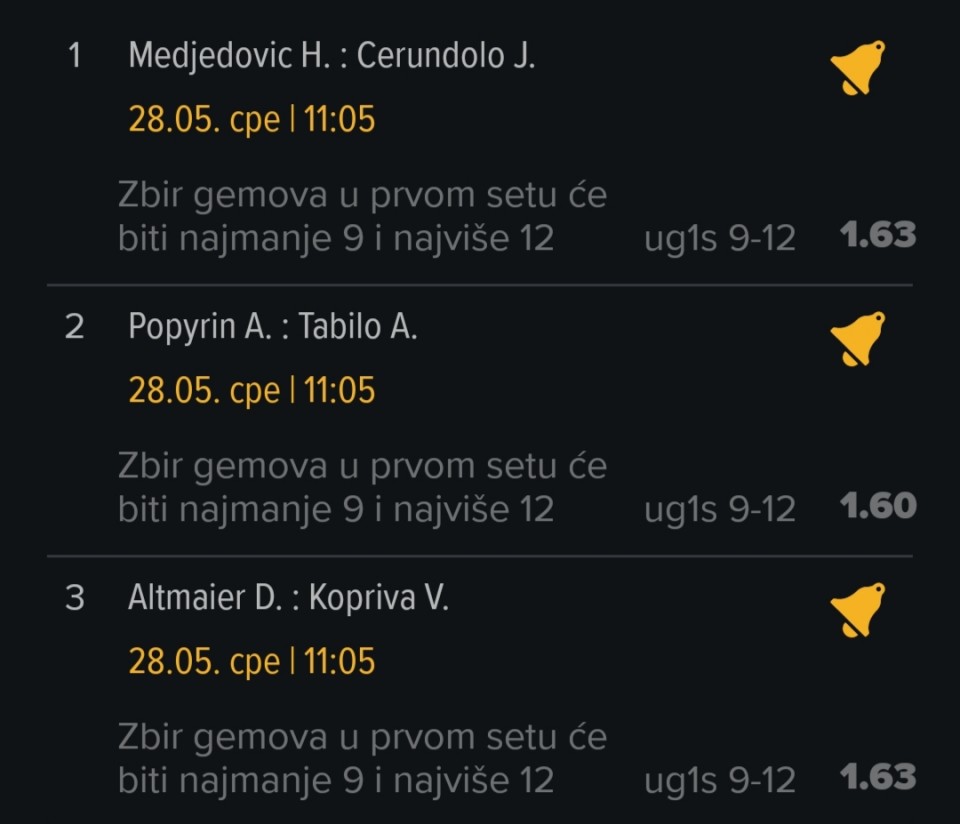Toggle the alert bell for Popyrin A. : Tabilo A.
Image resolution: width=960 pixels, height=824 pixels.
click(858, 339)
